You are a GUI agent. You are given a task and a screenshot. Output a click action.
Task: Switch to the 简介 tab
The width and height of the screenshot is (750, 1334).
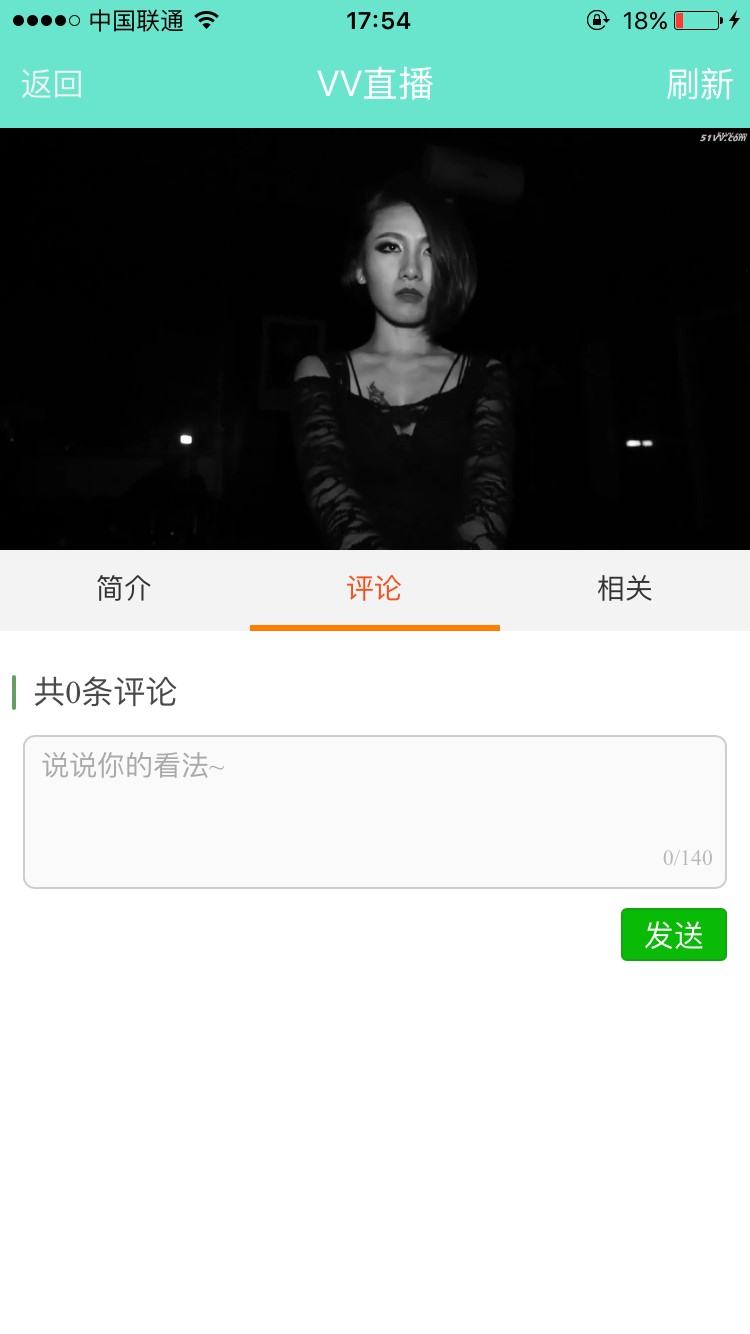click(x=124, y=589)
